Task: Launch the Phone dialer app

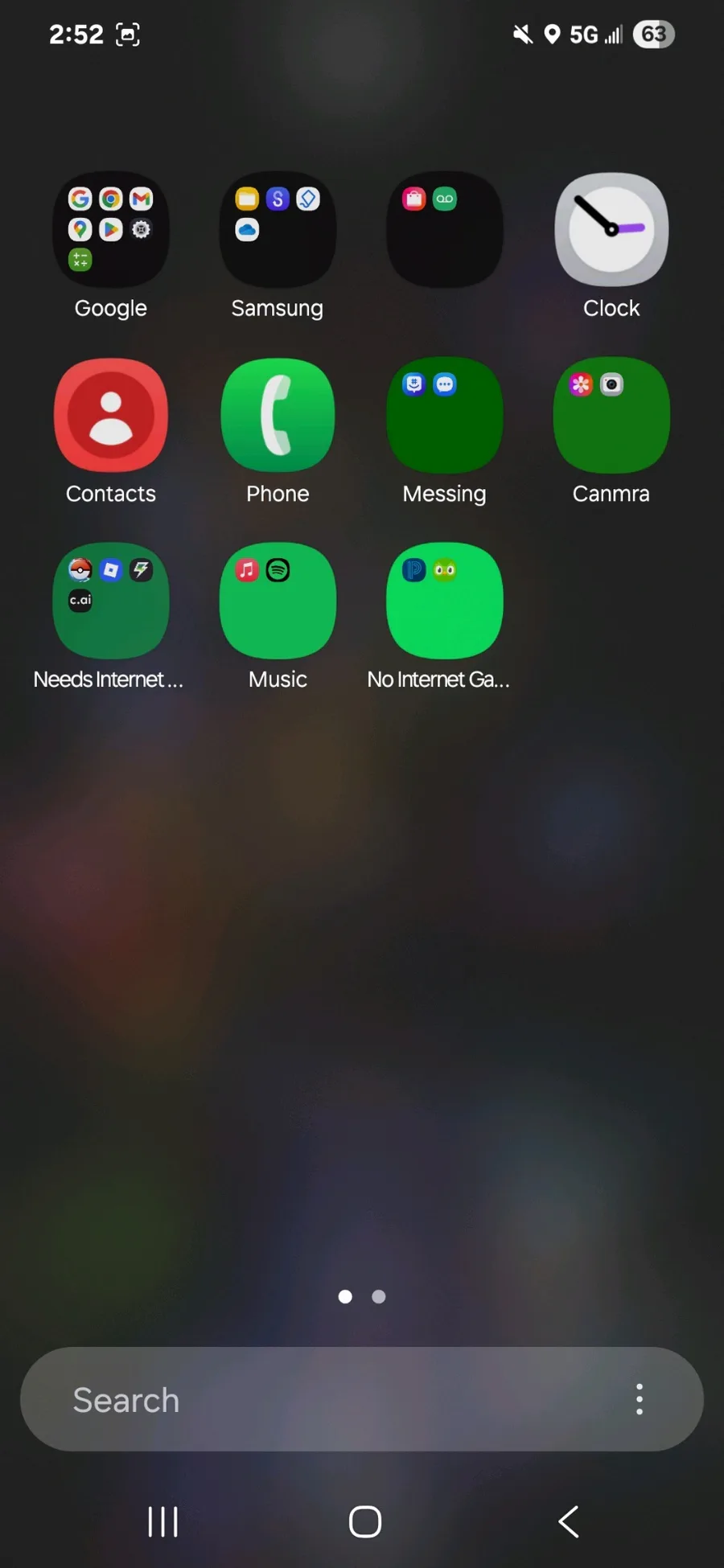Action: 278,416
